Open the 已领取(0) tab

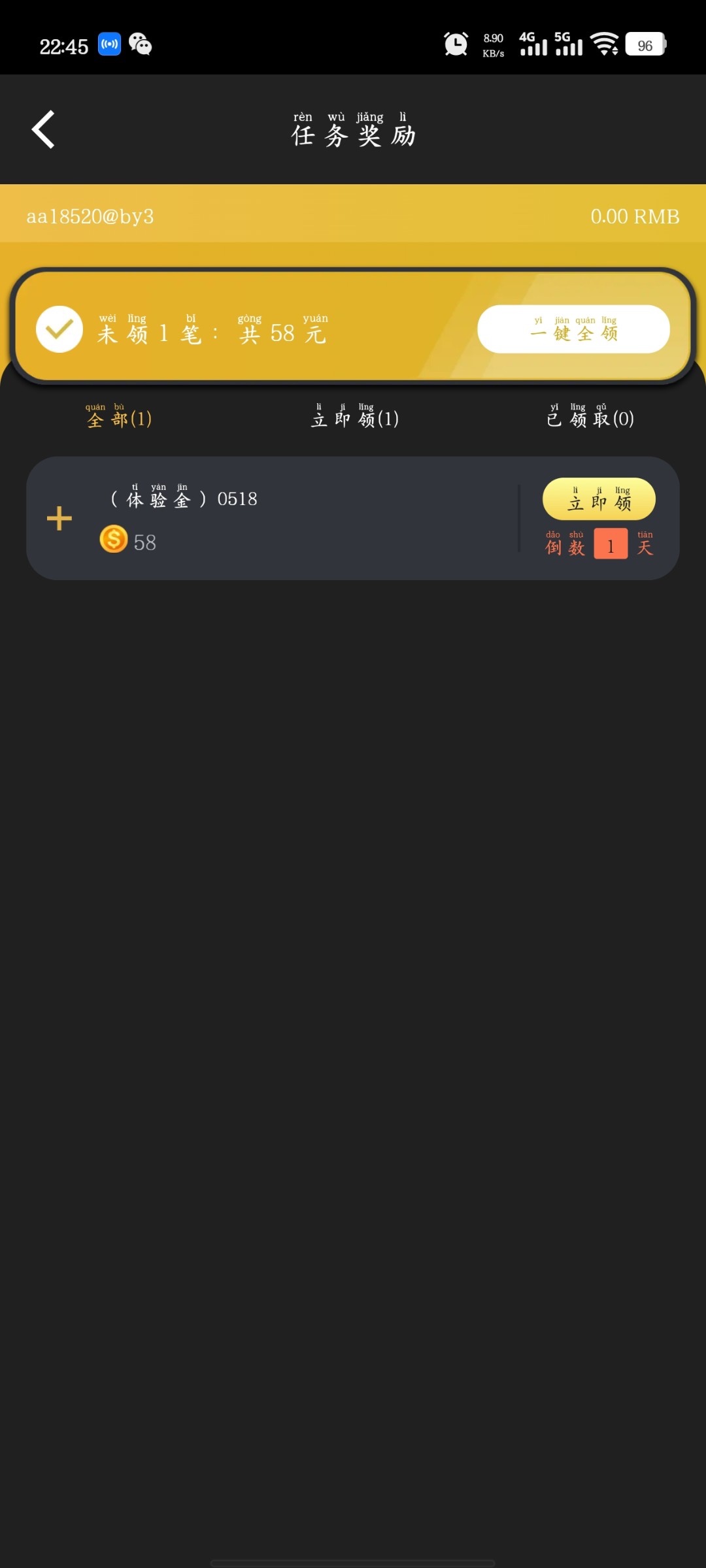pyautogui.click(x=590, y=418)
